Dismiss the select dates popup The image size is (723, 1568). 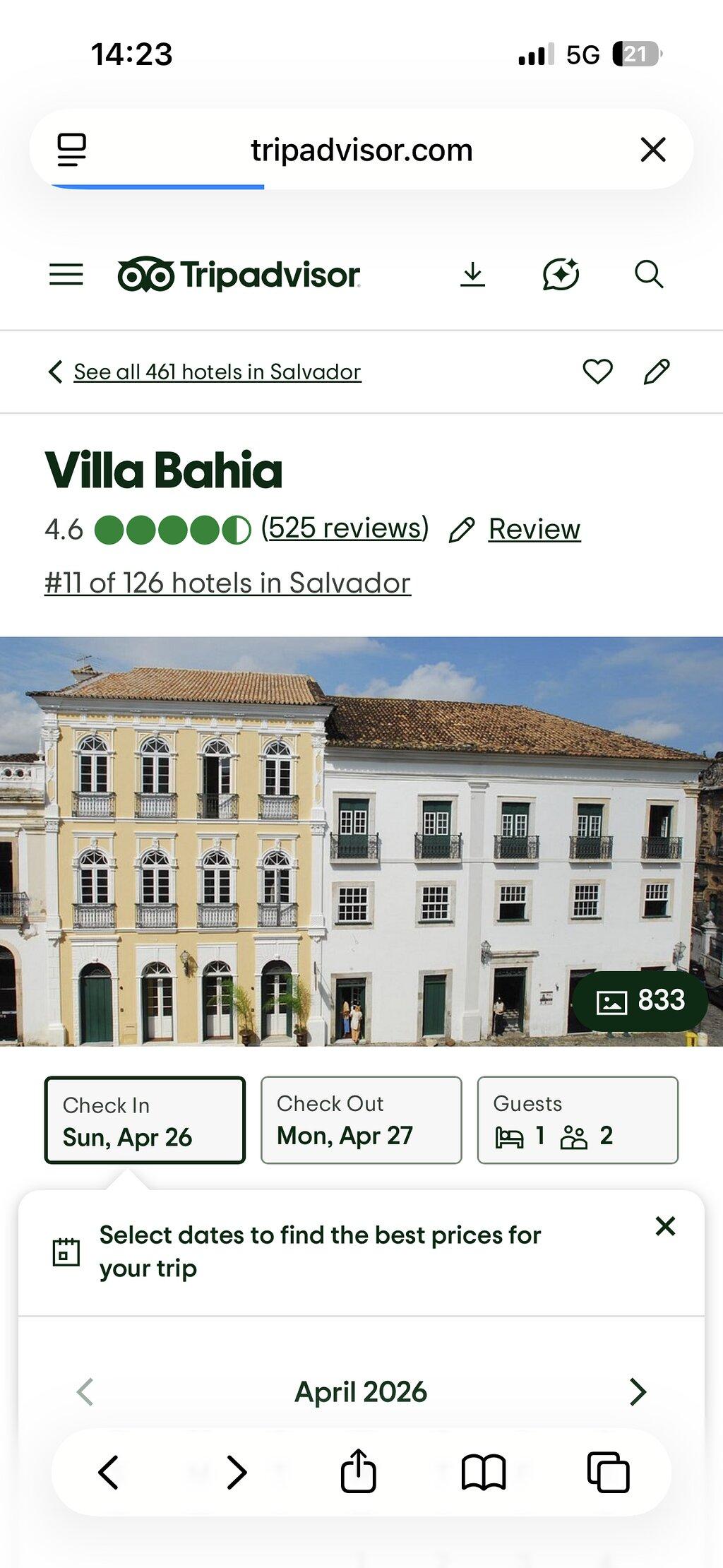[665, 1227]
